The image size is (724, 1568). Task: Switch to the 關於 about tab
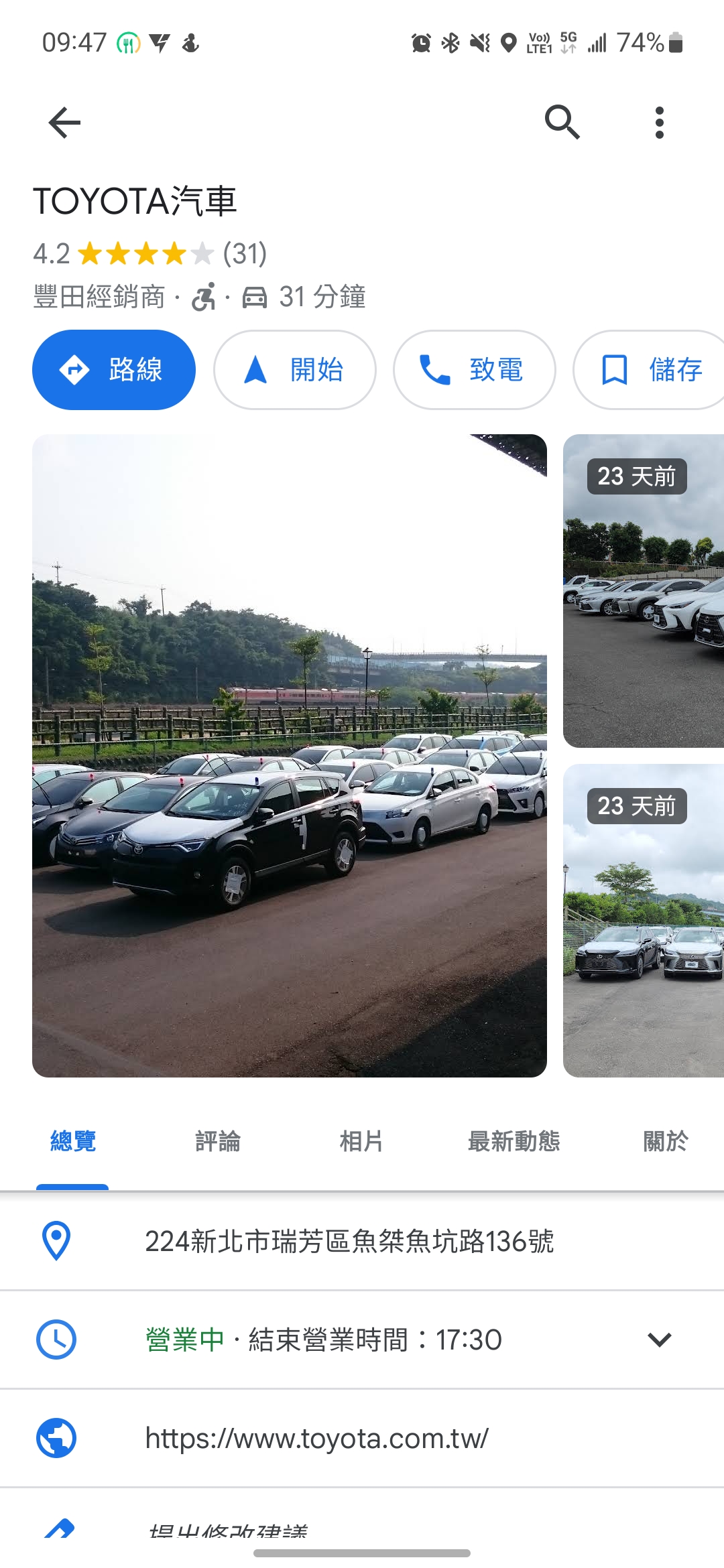[665, 1140]
